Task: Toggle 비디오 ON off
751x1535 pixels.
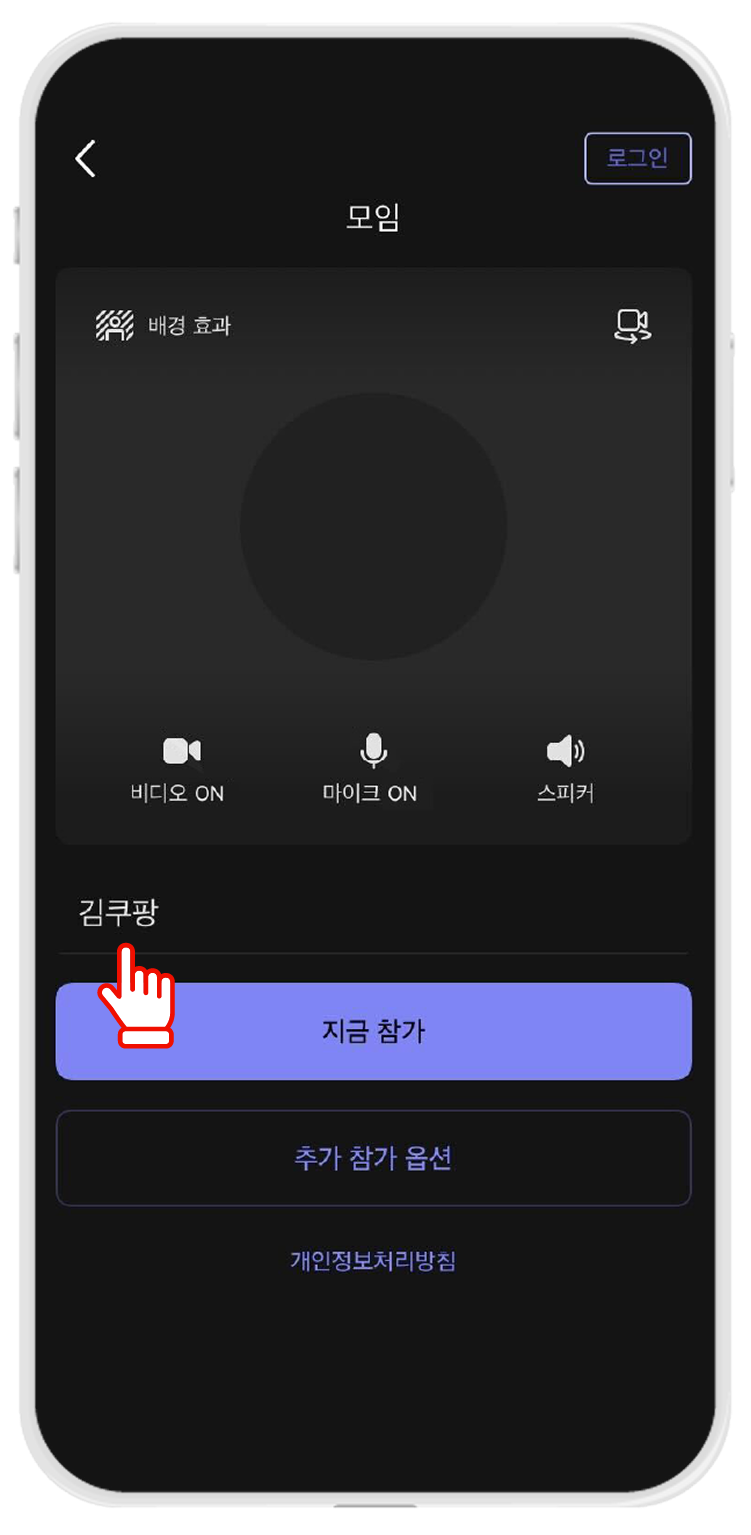Action: click(178, 770)
